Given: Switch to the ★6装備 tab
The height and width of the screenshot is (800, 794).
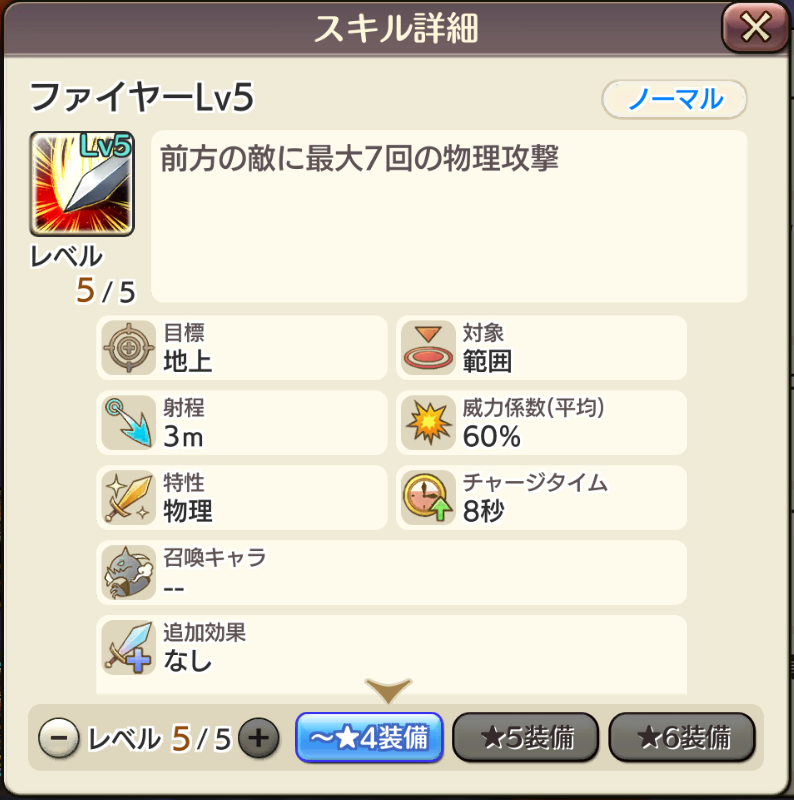Looking at the screenshot, I should coord(682,739).
